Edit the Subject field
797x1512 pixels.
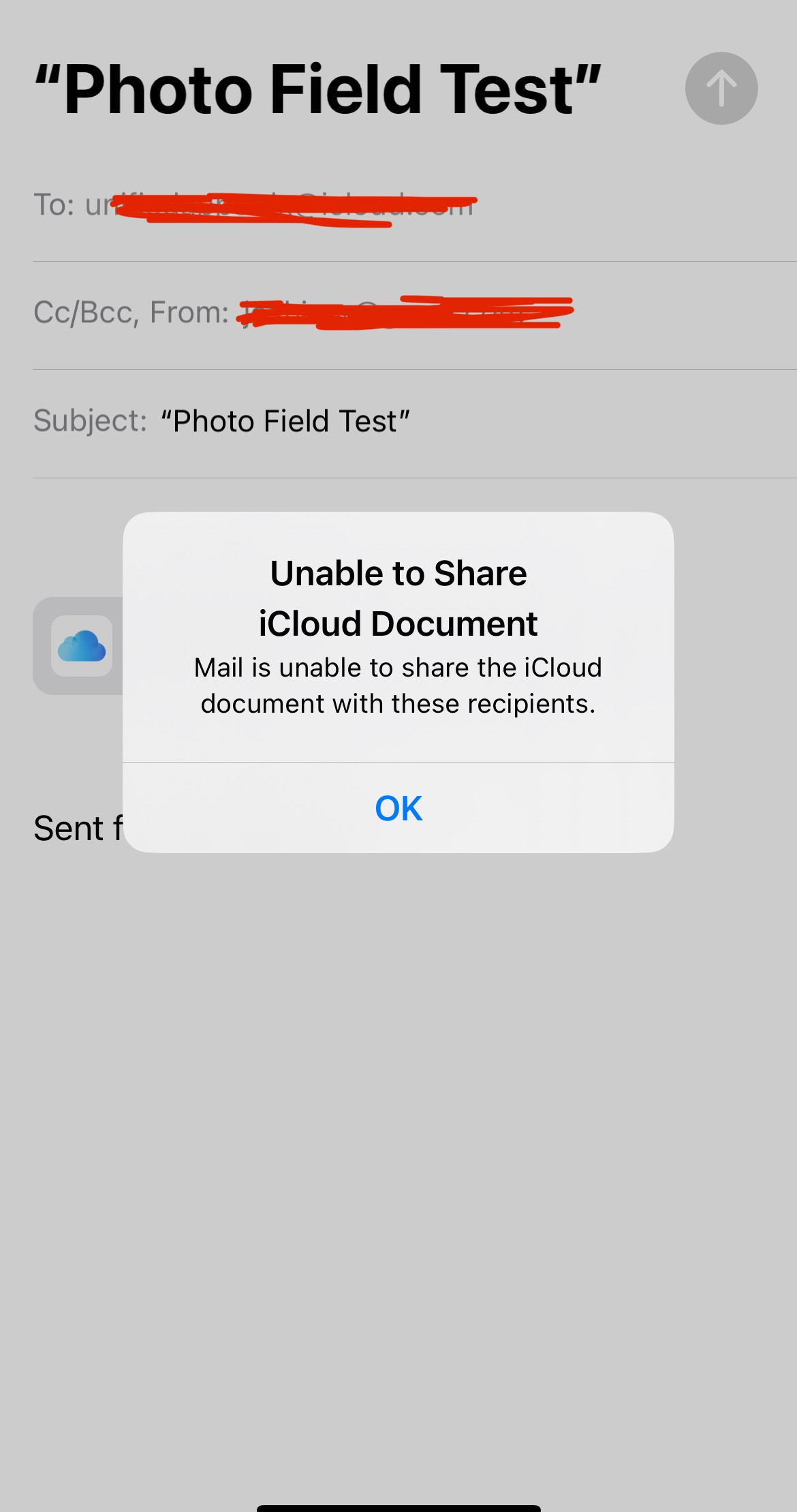285,421
